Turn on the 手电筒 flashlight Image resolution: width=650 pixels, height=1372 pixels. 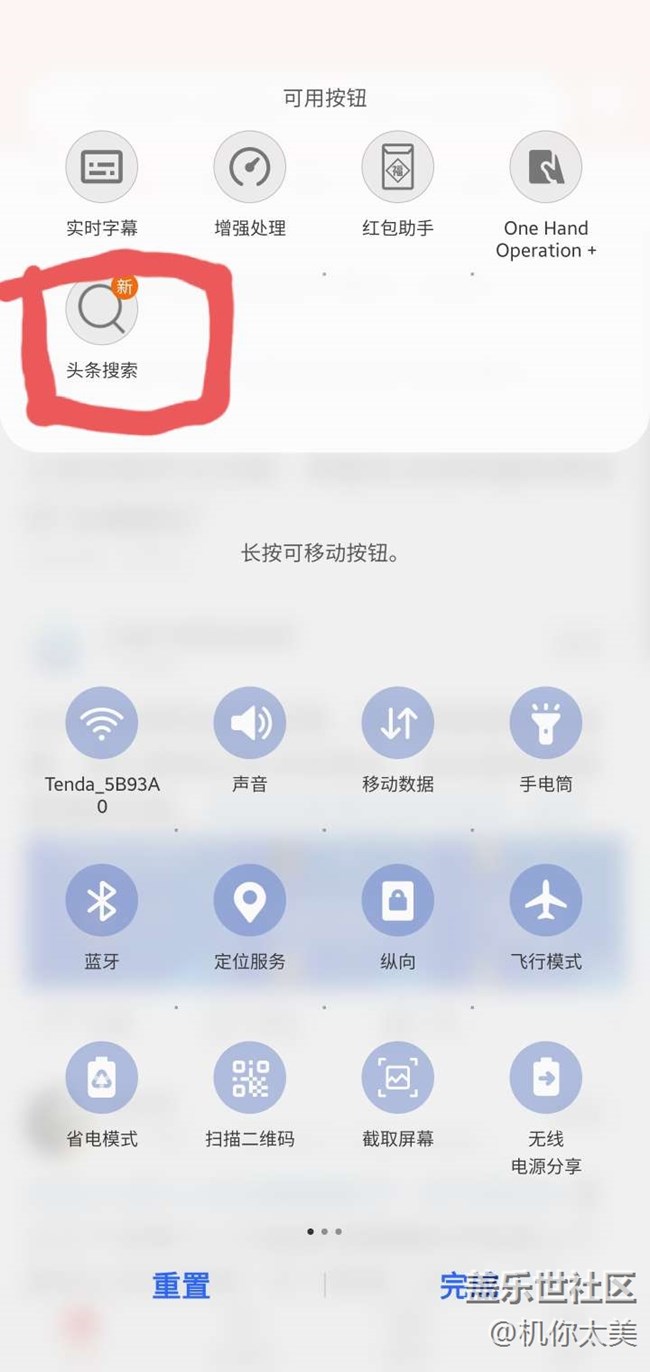pos(546,723)
